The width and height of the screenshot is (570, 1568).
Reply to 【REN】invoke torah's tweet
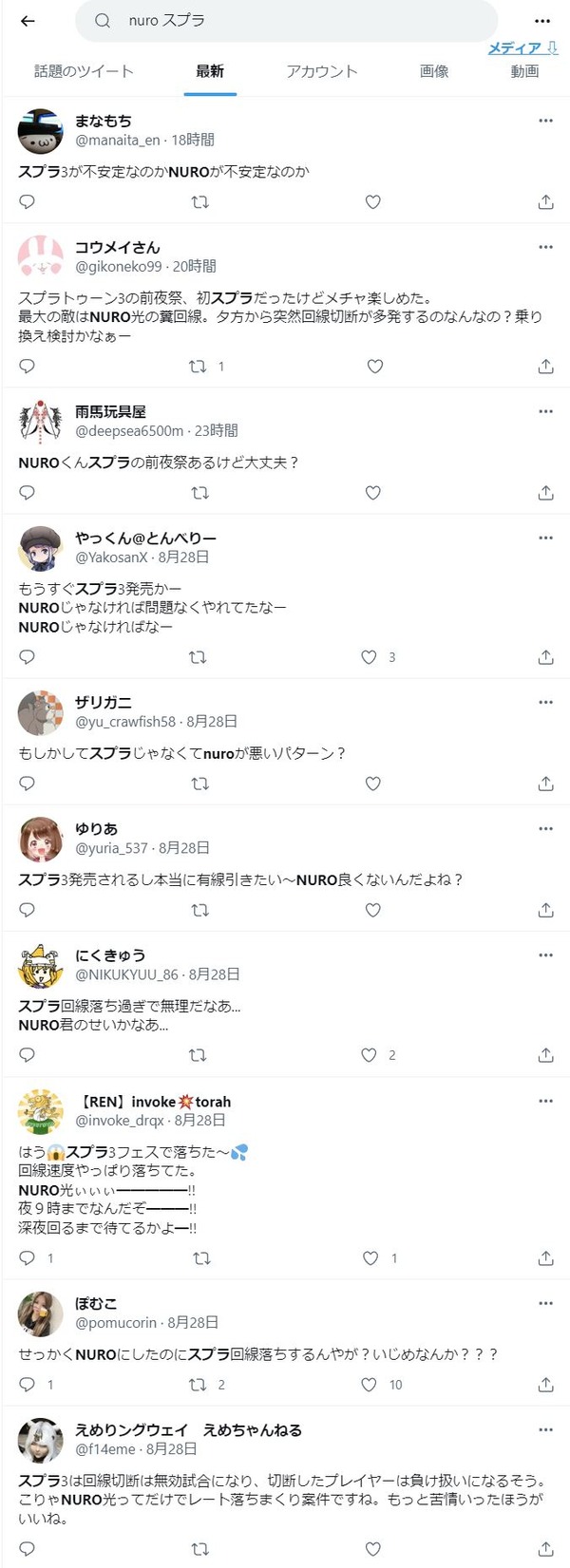click(x=28, y=1258)
